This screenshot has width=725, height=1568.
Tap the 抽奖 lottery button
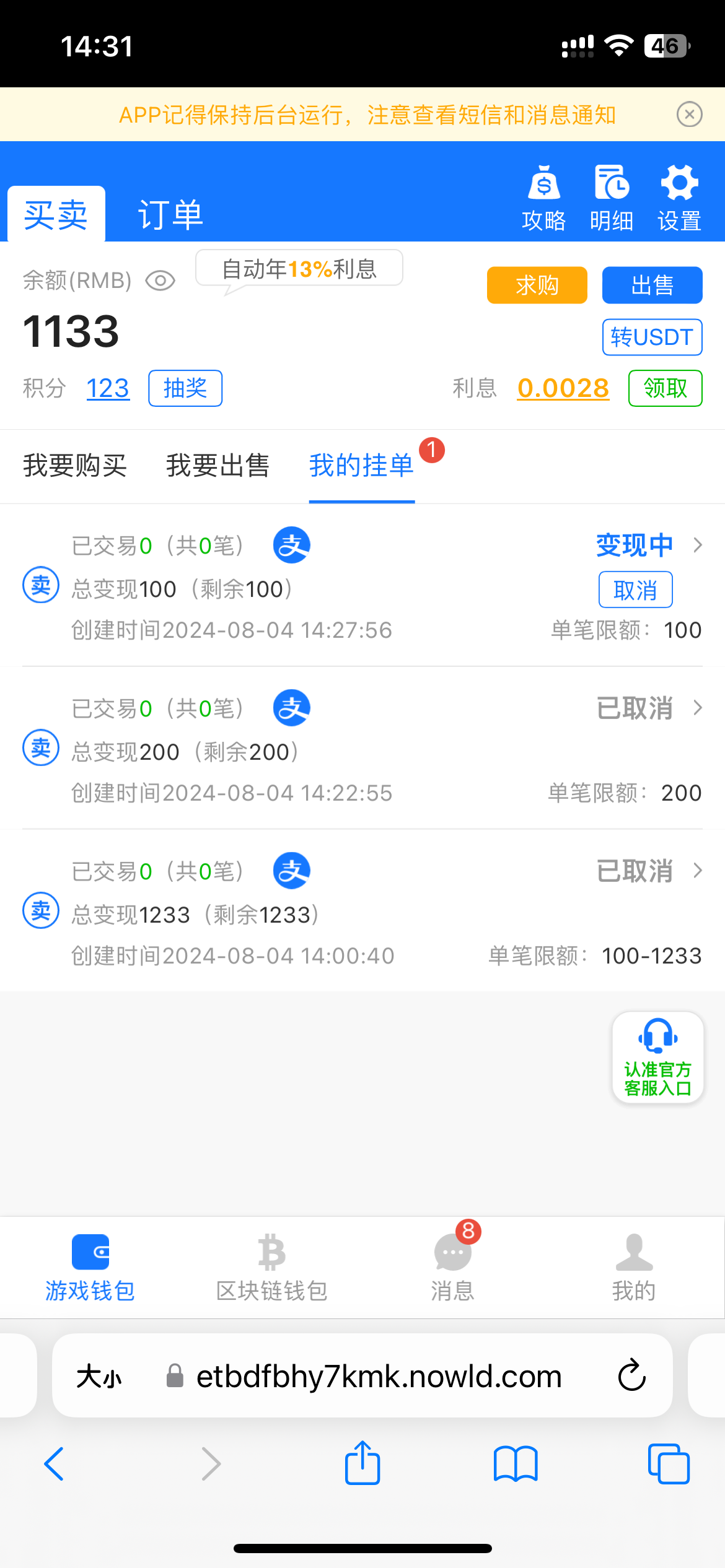[x=185, y=388]
